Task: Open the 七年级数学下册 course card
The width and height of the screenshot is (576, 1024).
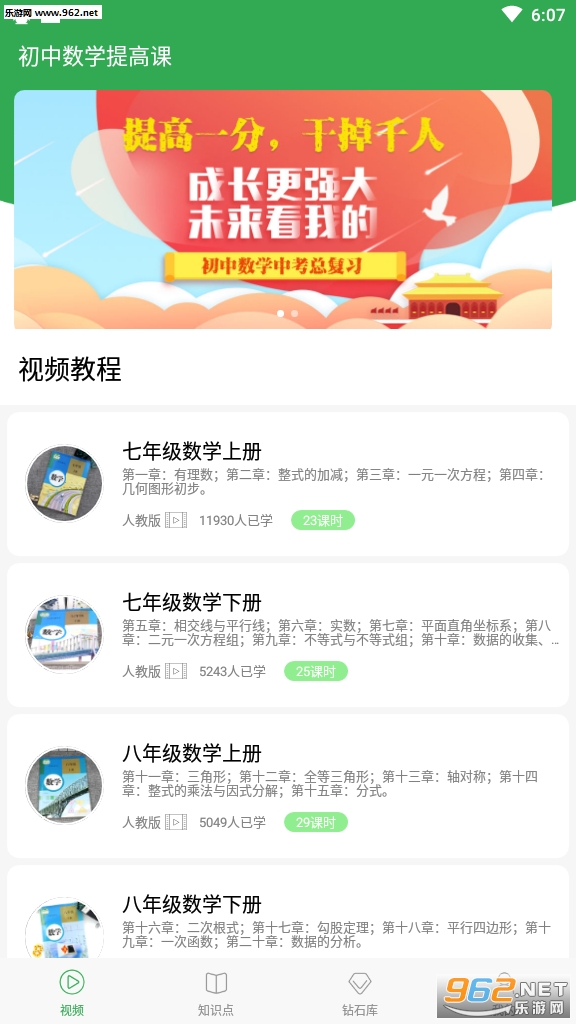Action: click(x=288, y=635)
